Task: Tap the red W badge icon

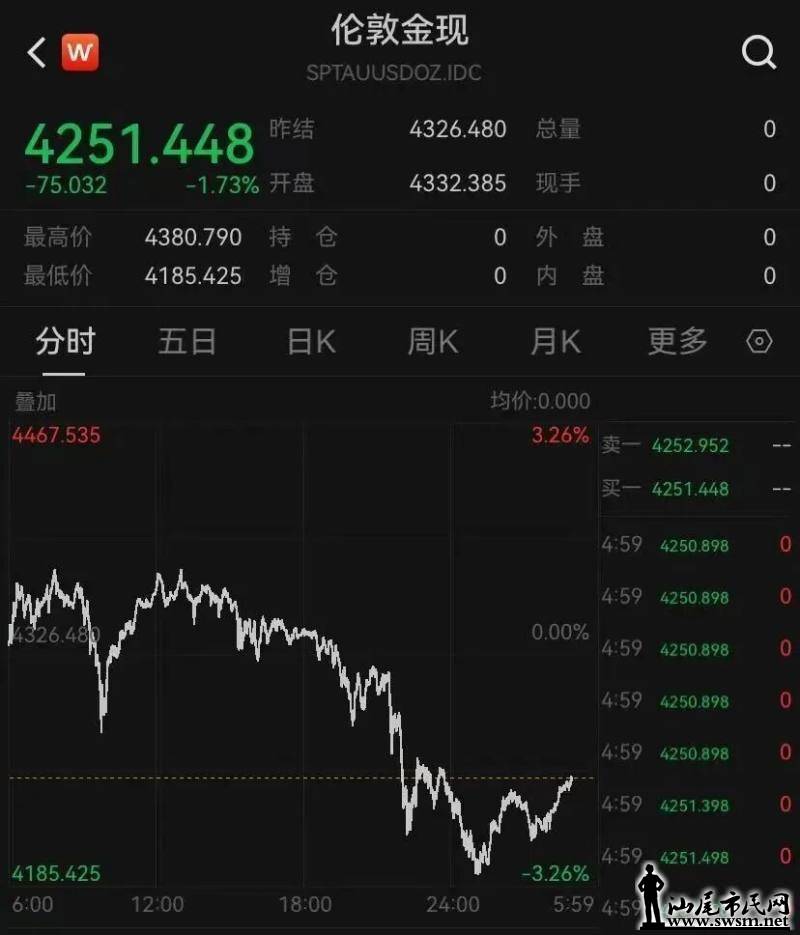Action: [80, 52]
